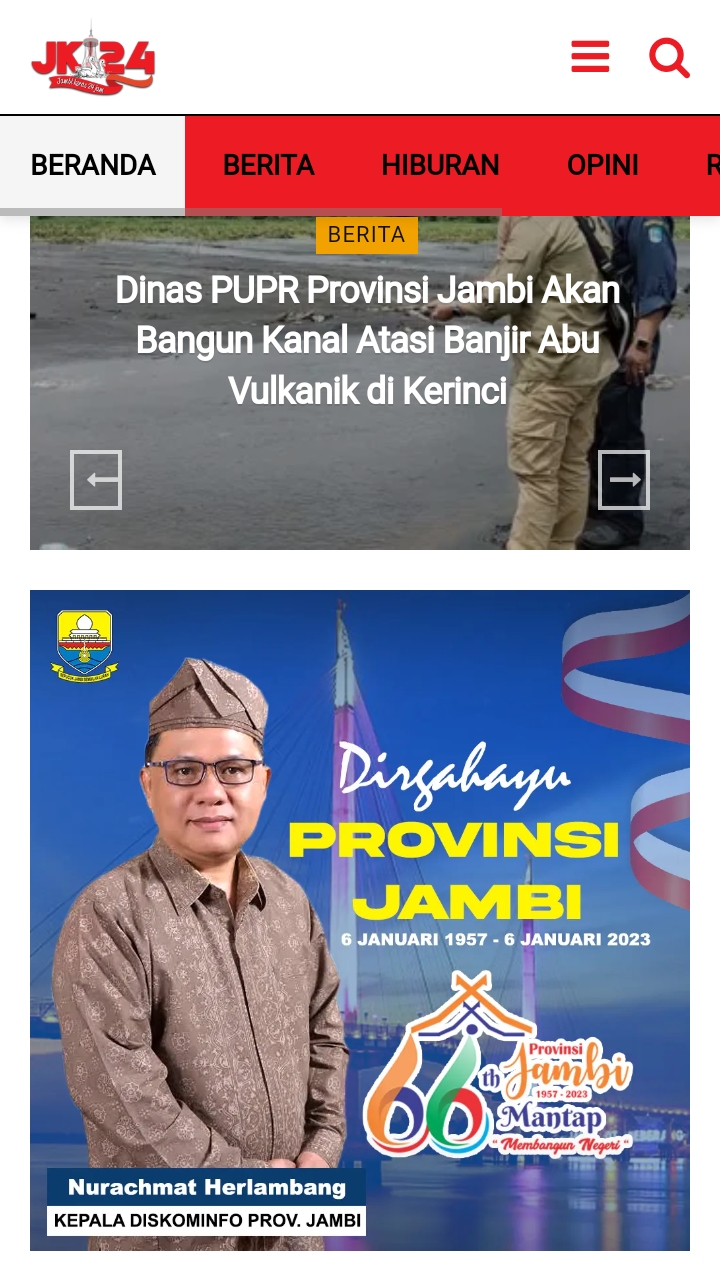Show the previous slide with left arrow
Viewport: 720px width, 1277px height.
pos(96,480)
